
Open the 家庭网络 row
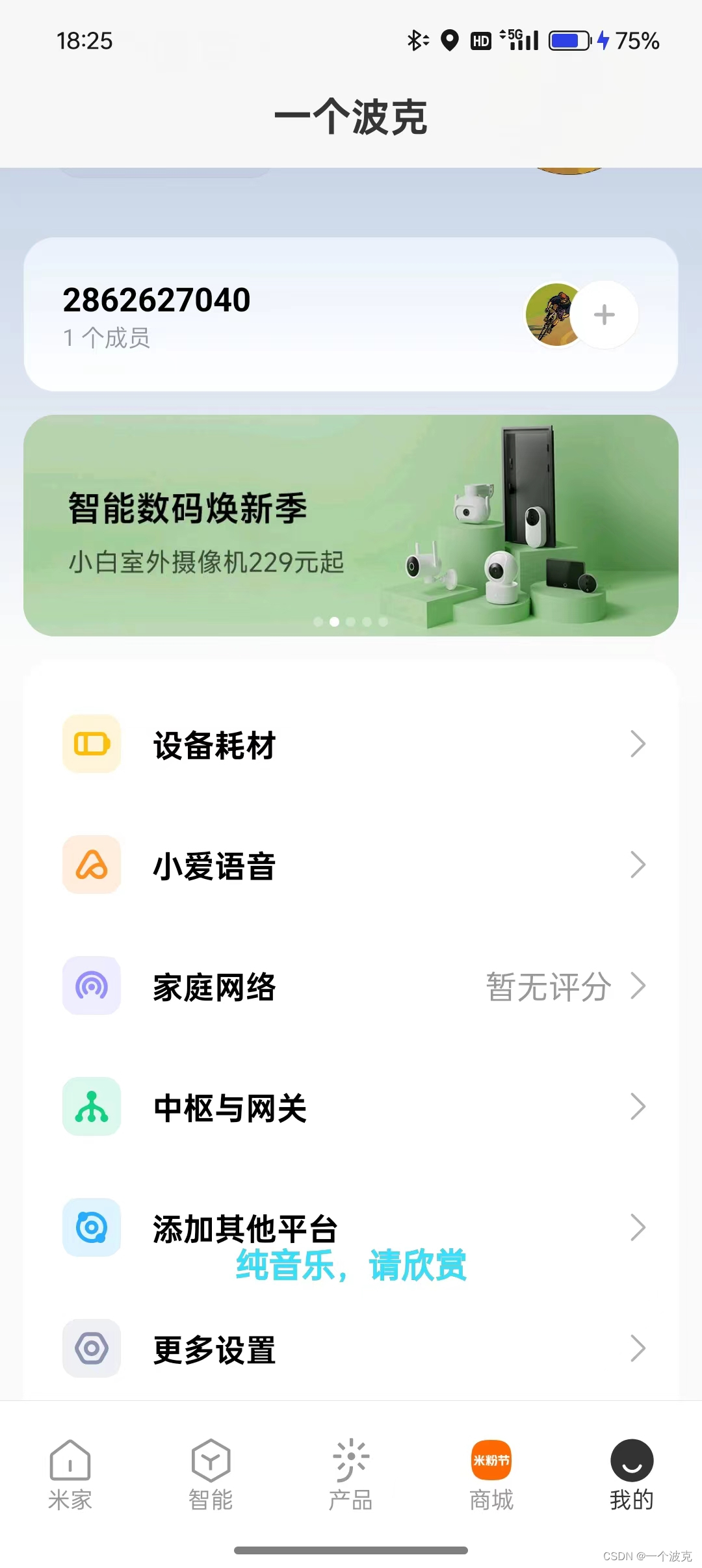pyautogui.click(x=351, y=986)
